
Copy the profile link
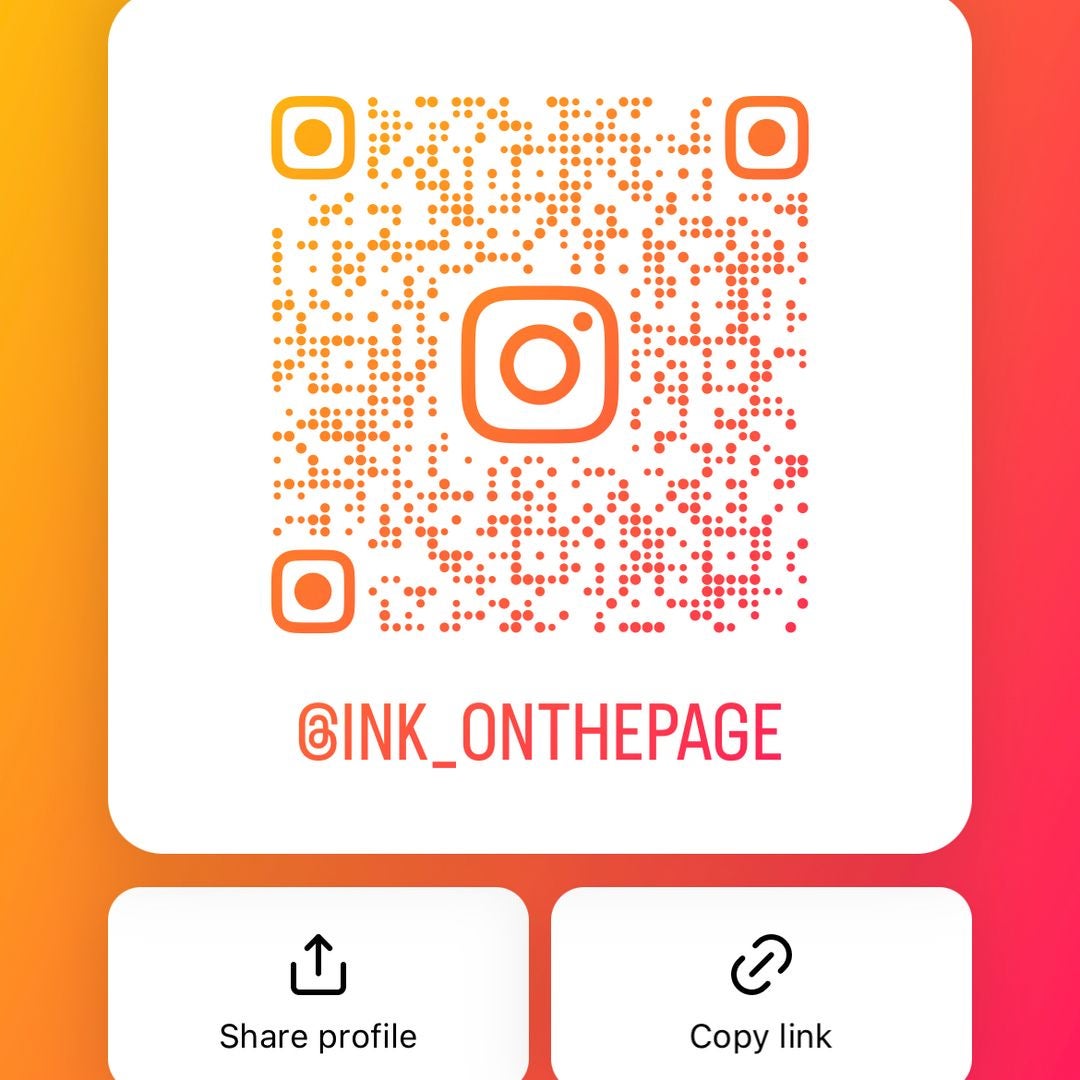tap(761, 990)
